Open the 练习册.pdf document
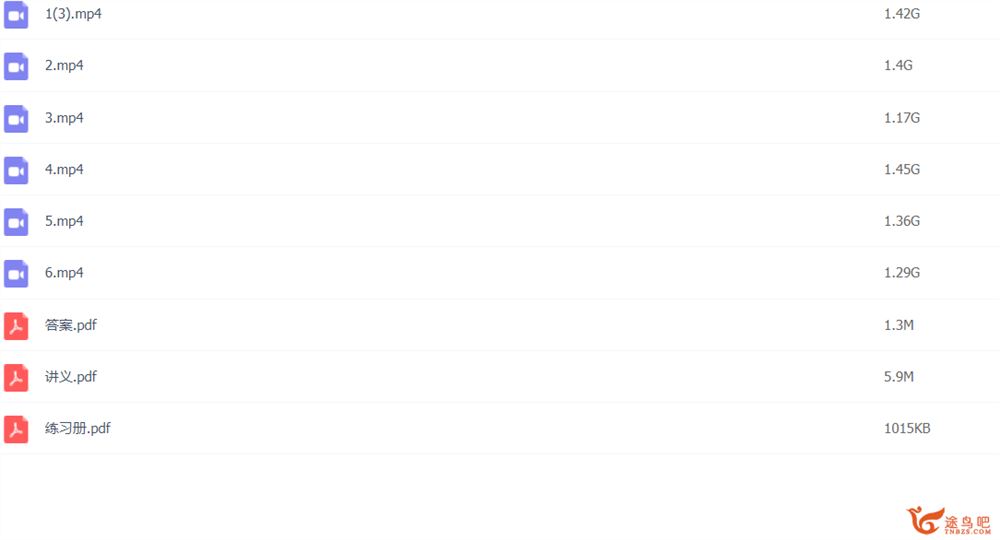1000x540 pixels. (78, 428)
